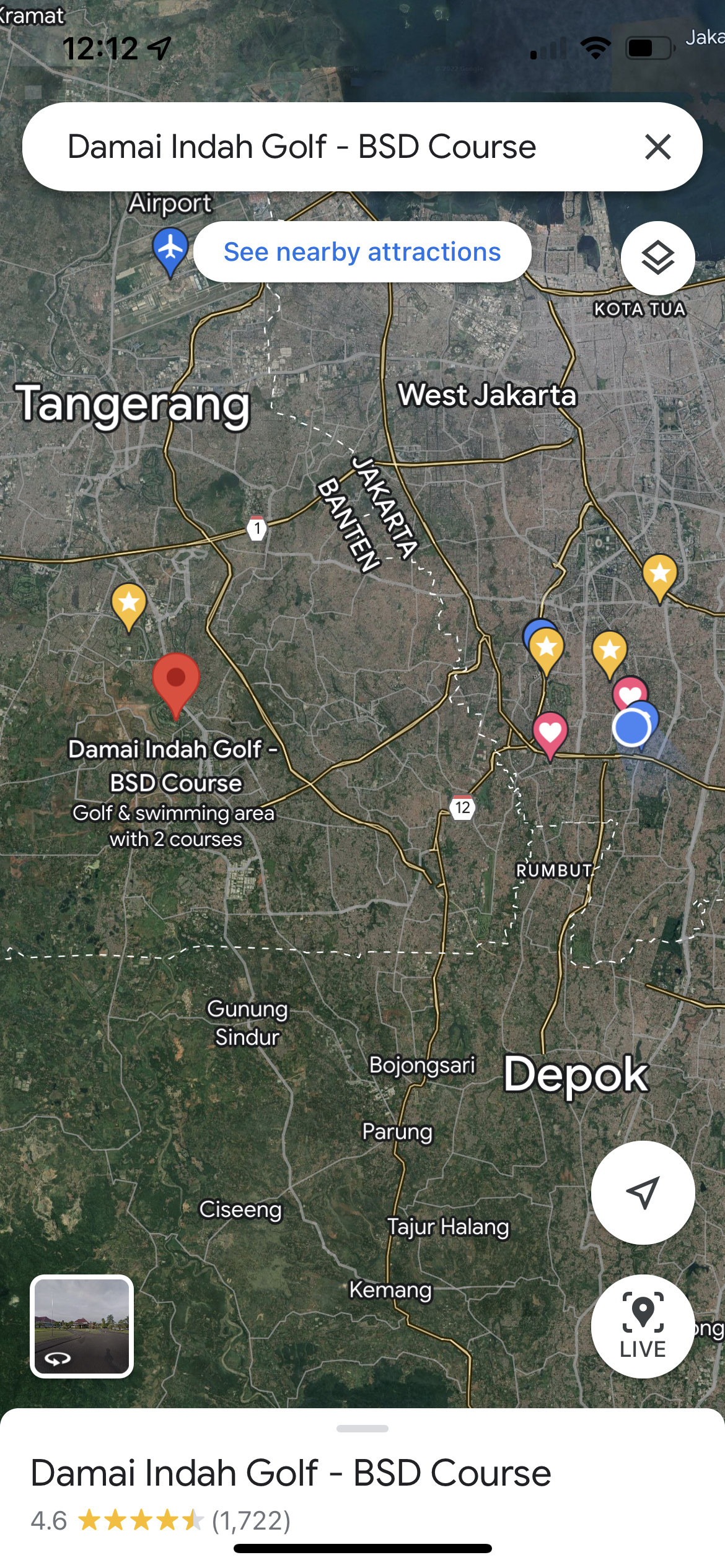Tap the red Damai Indah Golf pin
Screen dimensions: 725x1568
point(176,681)
